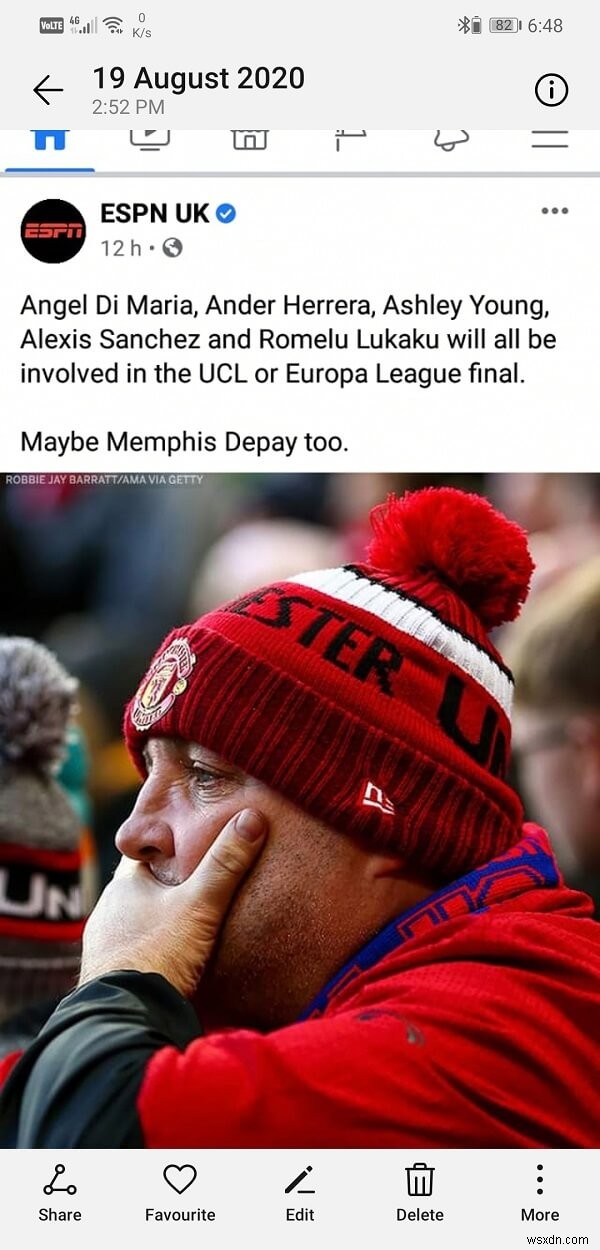Delete this image
The width and height of the screenshot is (600, 1250).
(420, 1193)
